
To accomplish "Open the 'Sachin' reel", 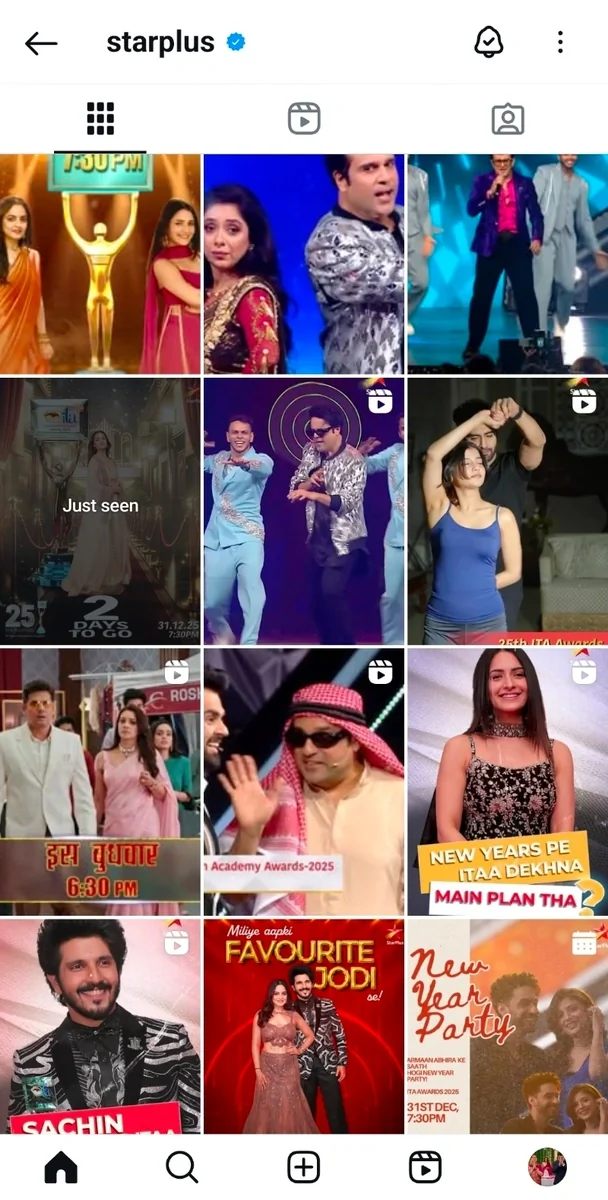I will pos(100,1026).
